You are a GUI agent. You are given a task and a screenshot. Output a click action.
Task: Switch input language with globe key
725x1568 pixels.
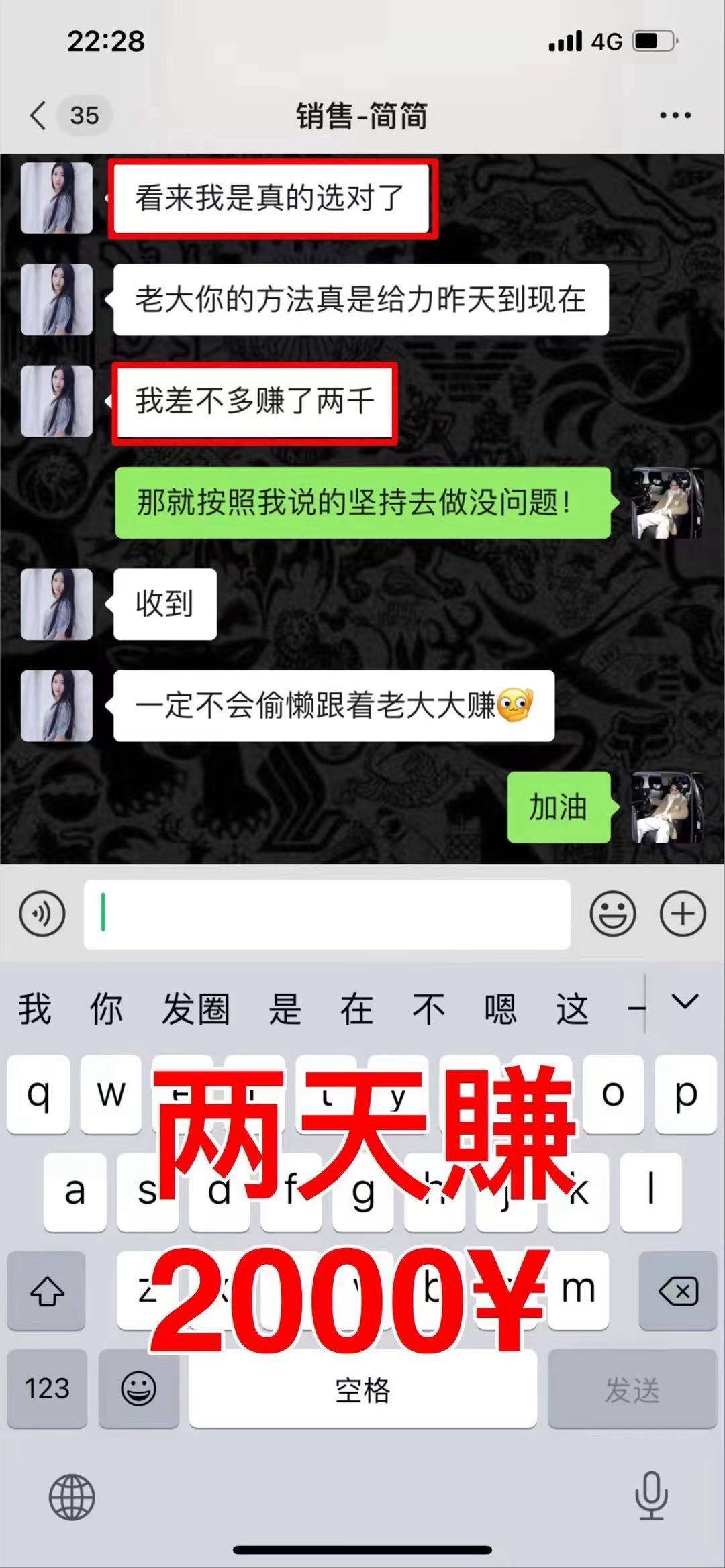[x=72, y=1497]
